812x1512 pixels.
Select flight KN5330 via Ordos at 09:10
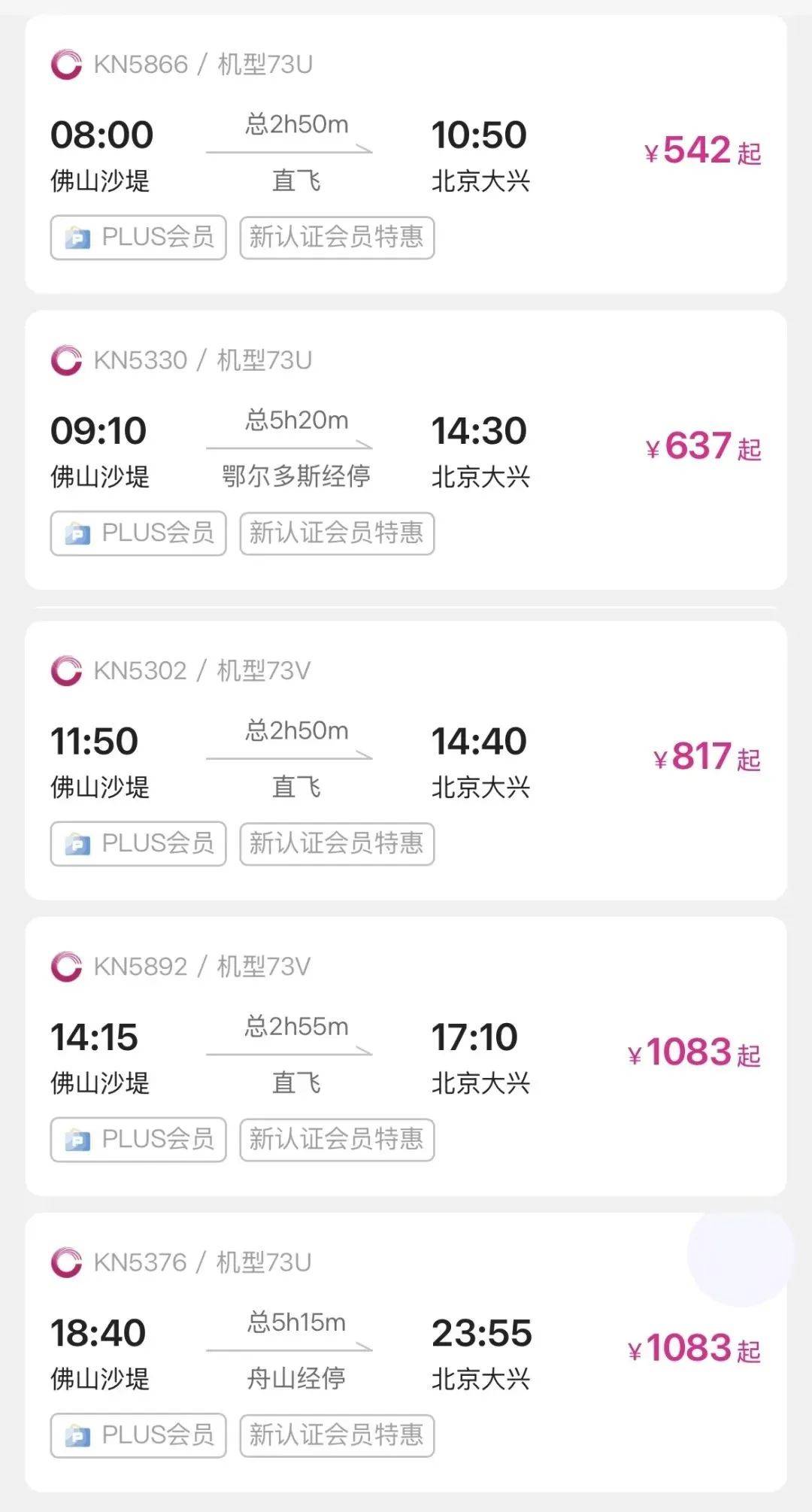(406, 450)
